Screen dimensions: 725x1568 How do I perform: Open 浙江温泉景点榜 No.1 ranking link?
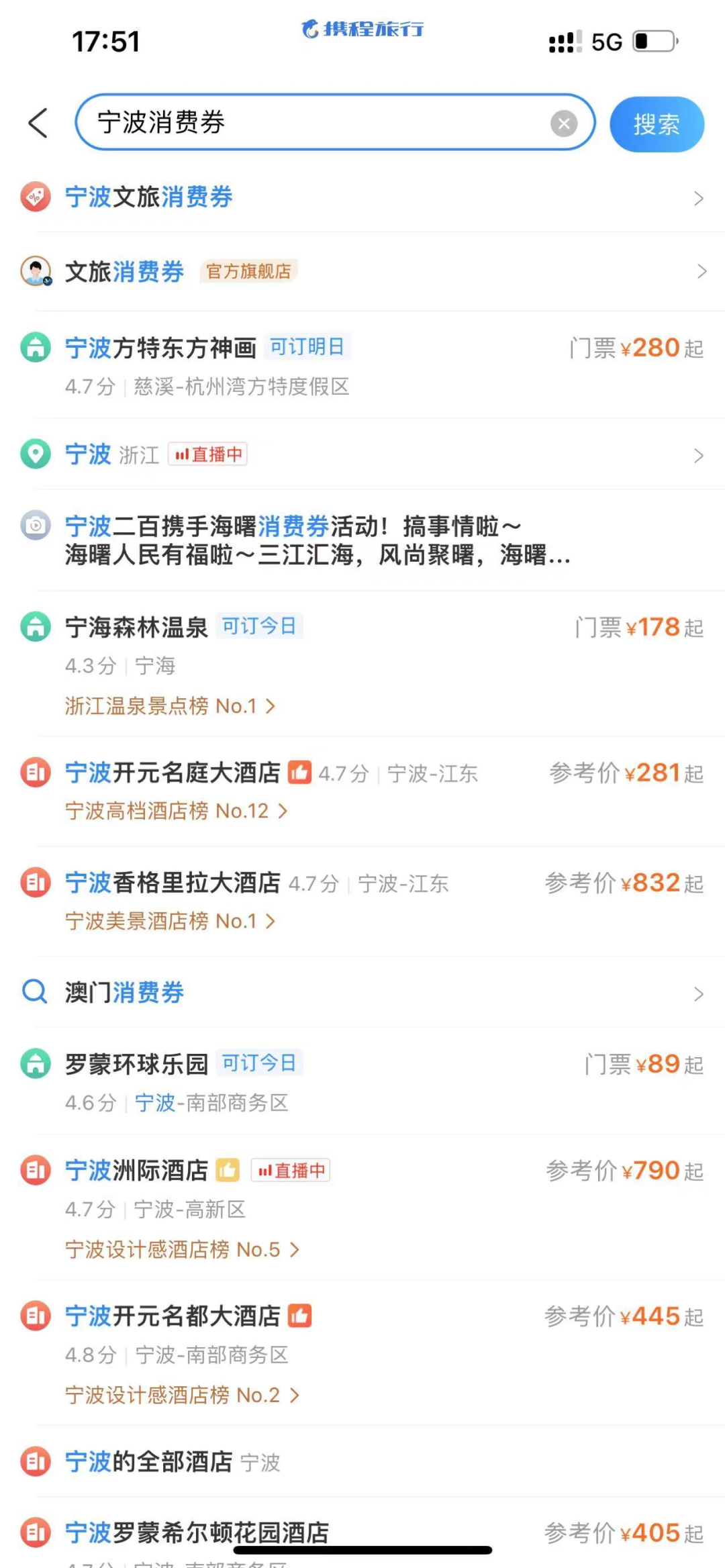169,706
